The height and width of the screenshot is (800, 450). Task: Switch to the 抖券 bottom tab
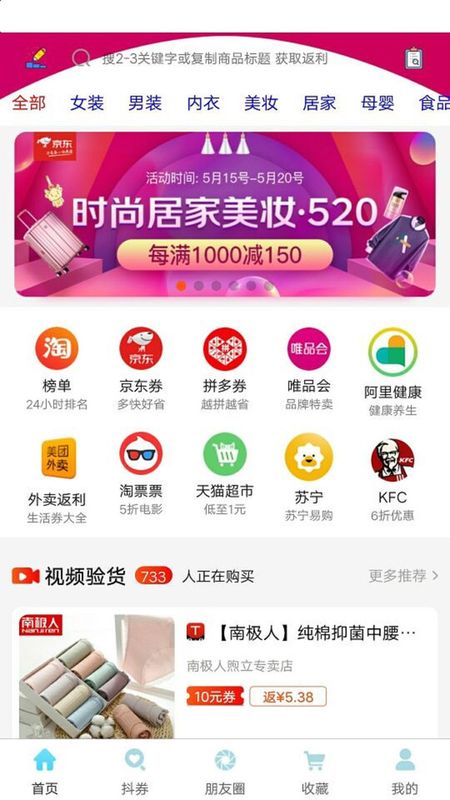pyautogui.click(x=135, y=772)
